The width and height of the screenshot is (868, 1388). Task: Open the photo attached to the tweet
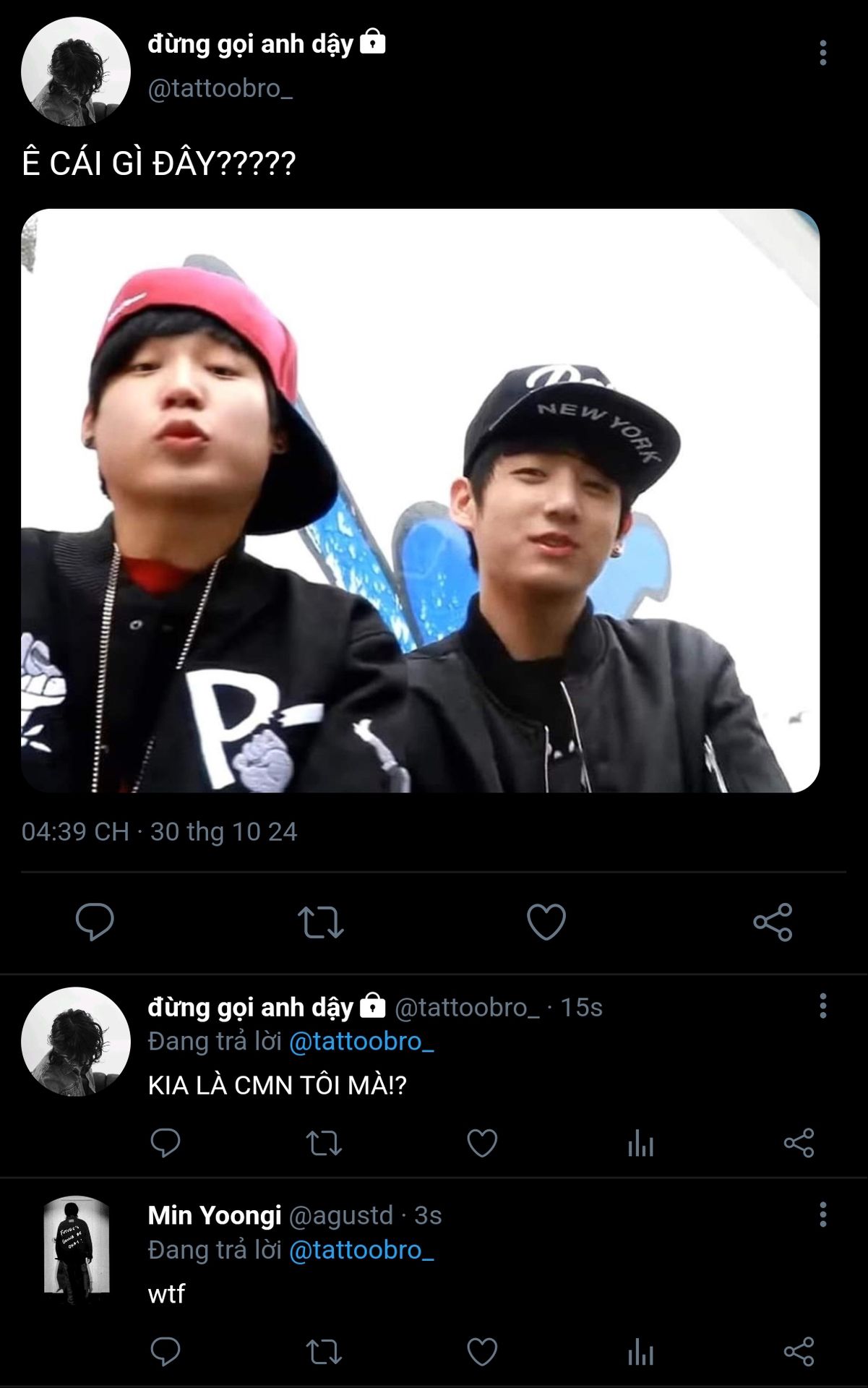[420, 500]
